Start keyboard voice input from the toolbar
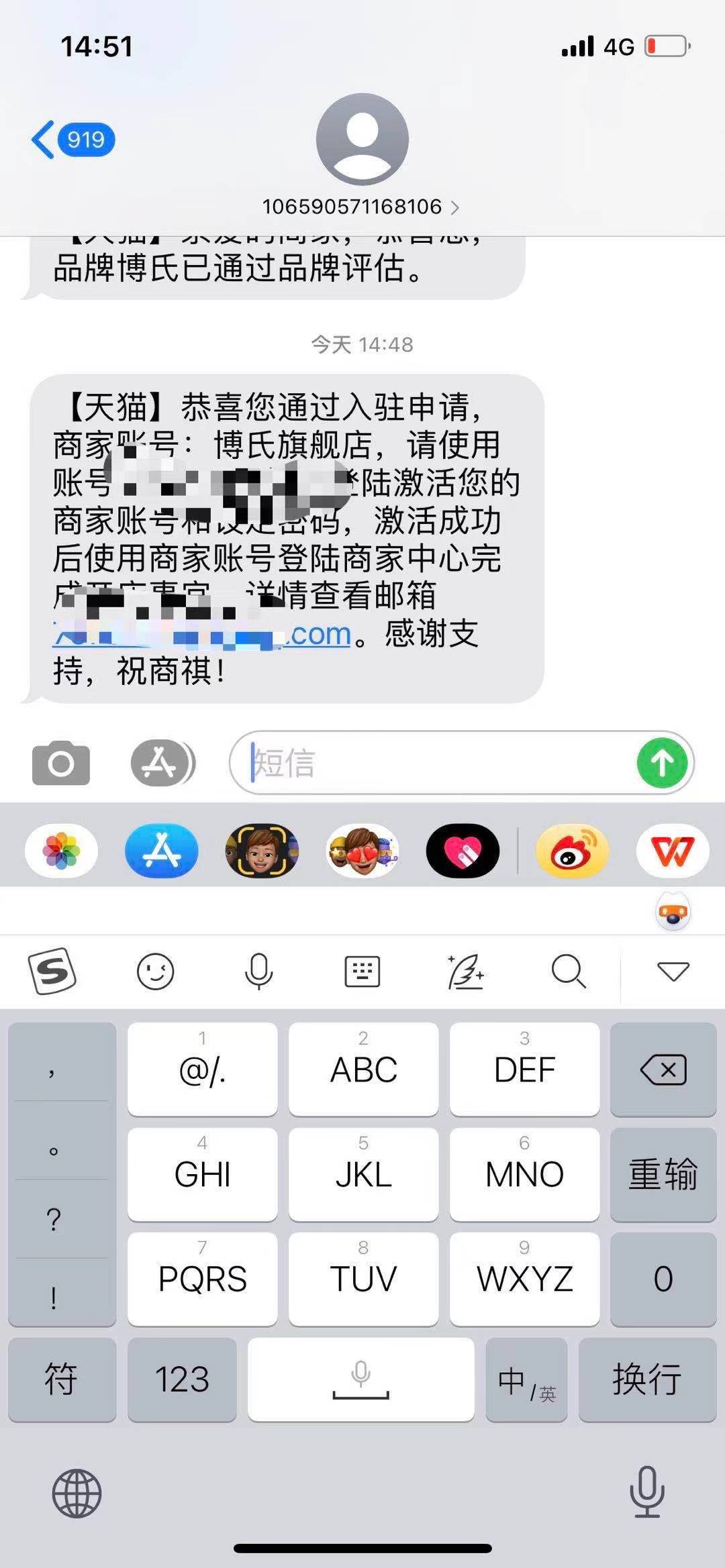The width and height of the screenshot is (725, 1568). pos(259,971)
